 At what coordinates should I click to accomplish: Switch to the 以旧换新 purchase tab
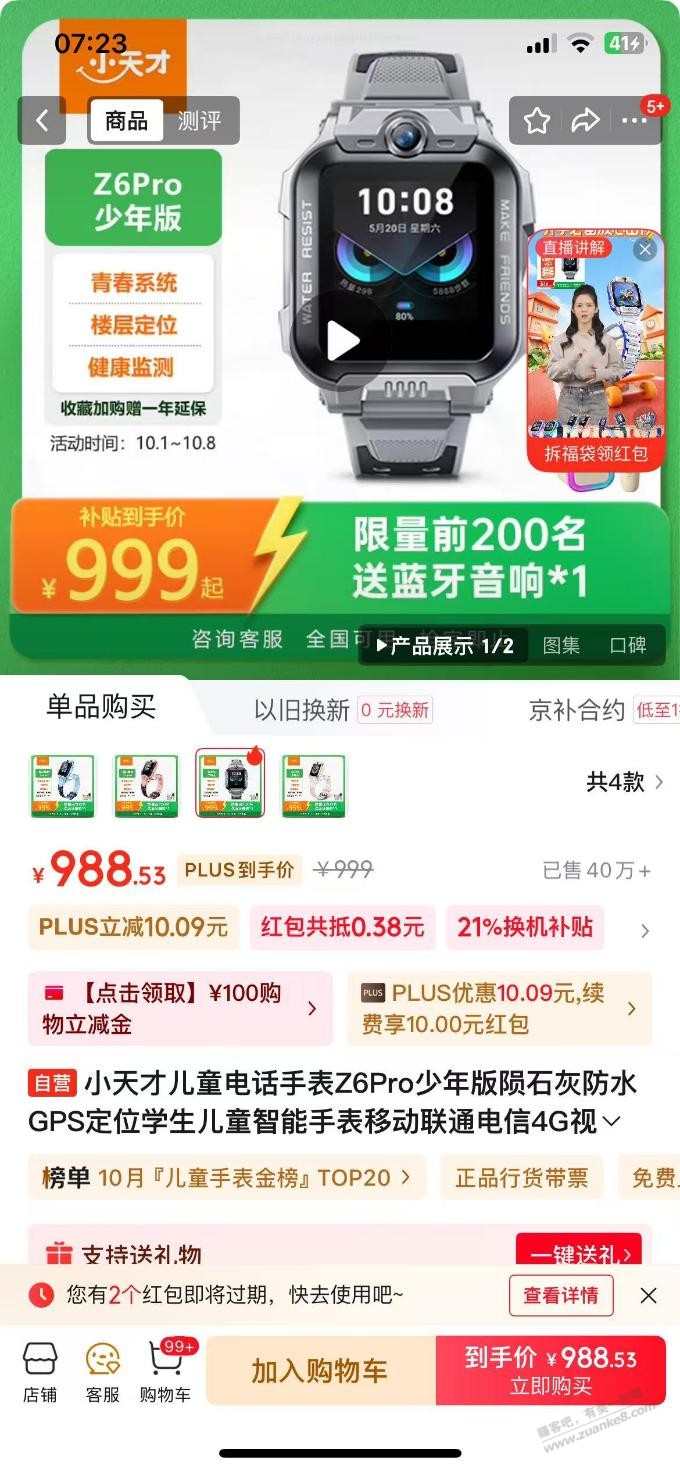(301, 710)
